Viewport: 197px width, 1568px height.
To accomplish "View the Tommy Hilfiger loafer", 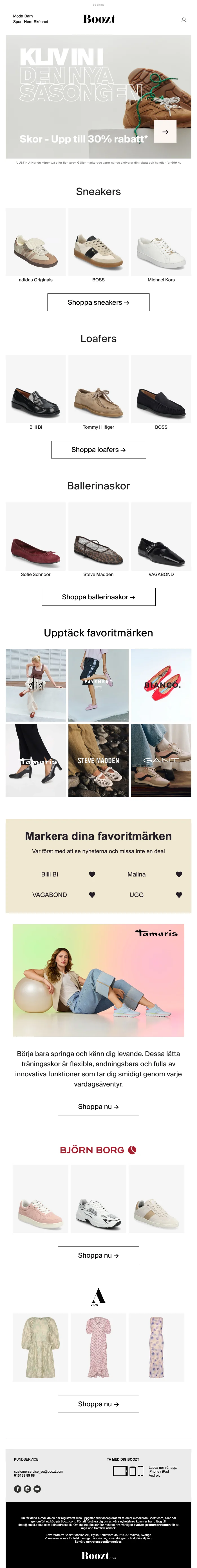I will pyautogui.click(x=98, y=390).
